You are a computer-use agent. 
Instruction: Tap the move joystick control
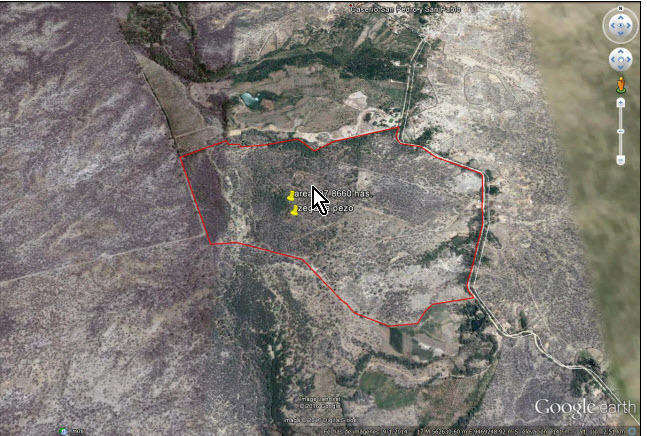(620, 59)
